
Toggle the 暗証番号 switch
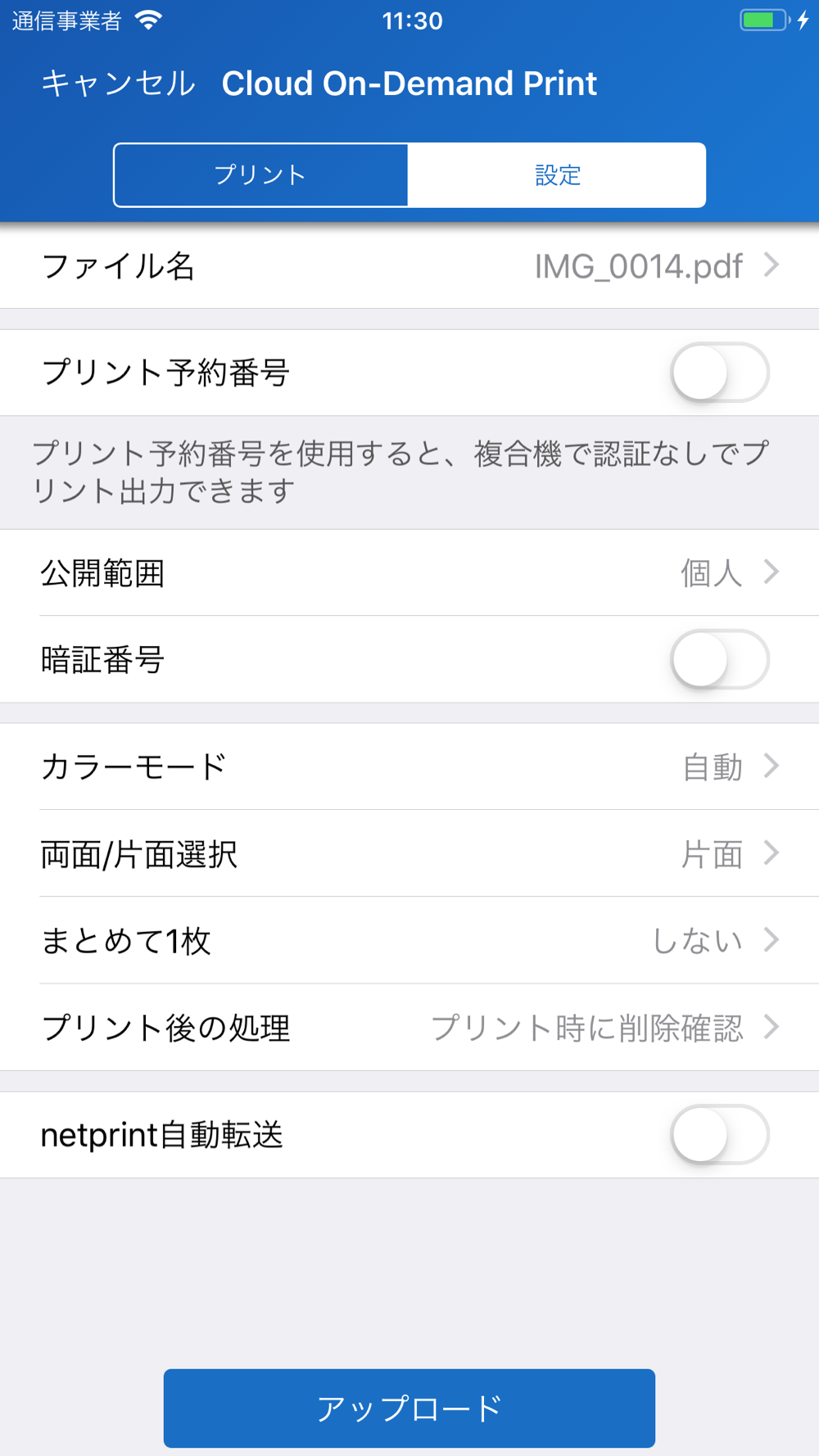click(720, 659)
